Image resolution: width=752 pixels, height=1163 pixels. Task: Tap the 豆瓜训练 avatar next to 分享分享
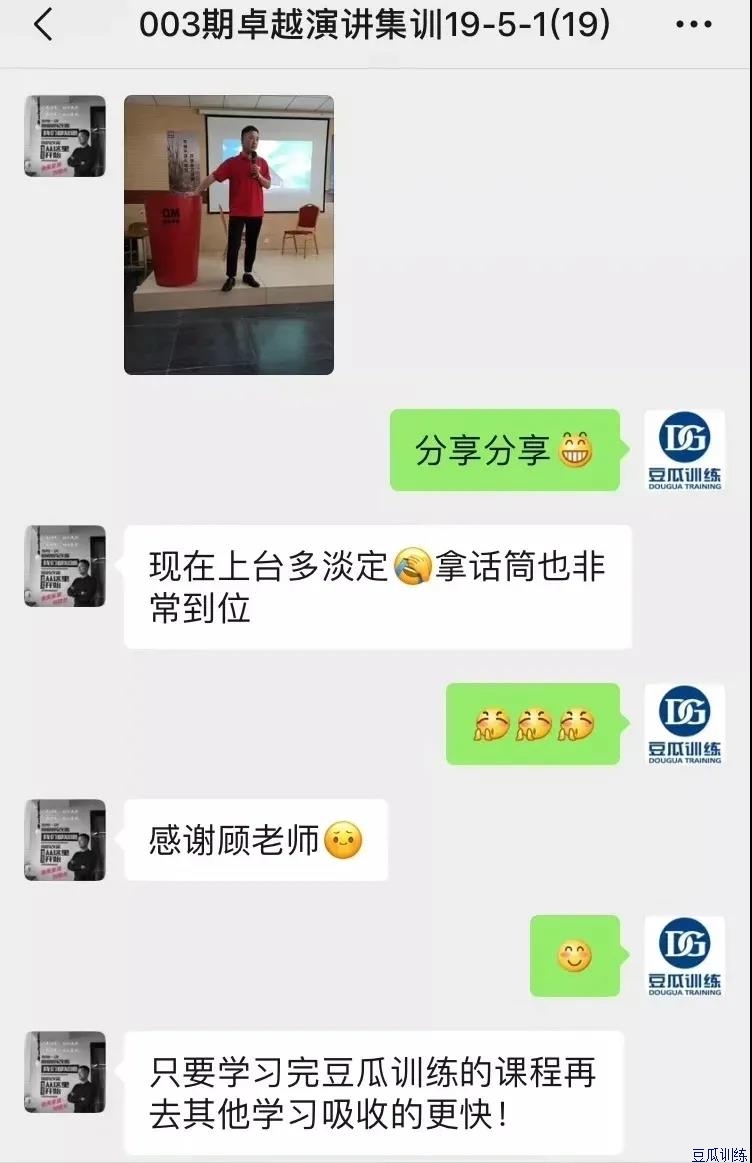click(684, 450)
